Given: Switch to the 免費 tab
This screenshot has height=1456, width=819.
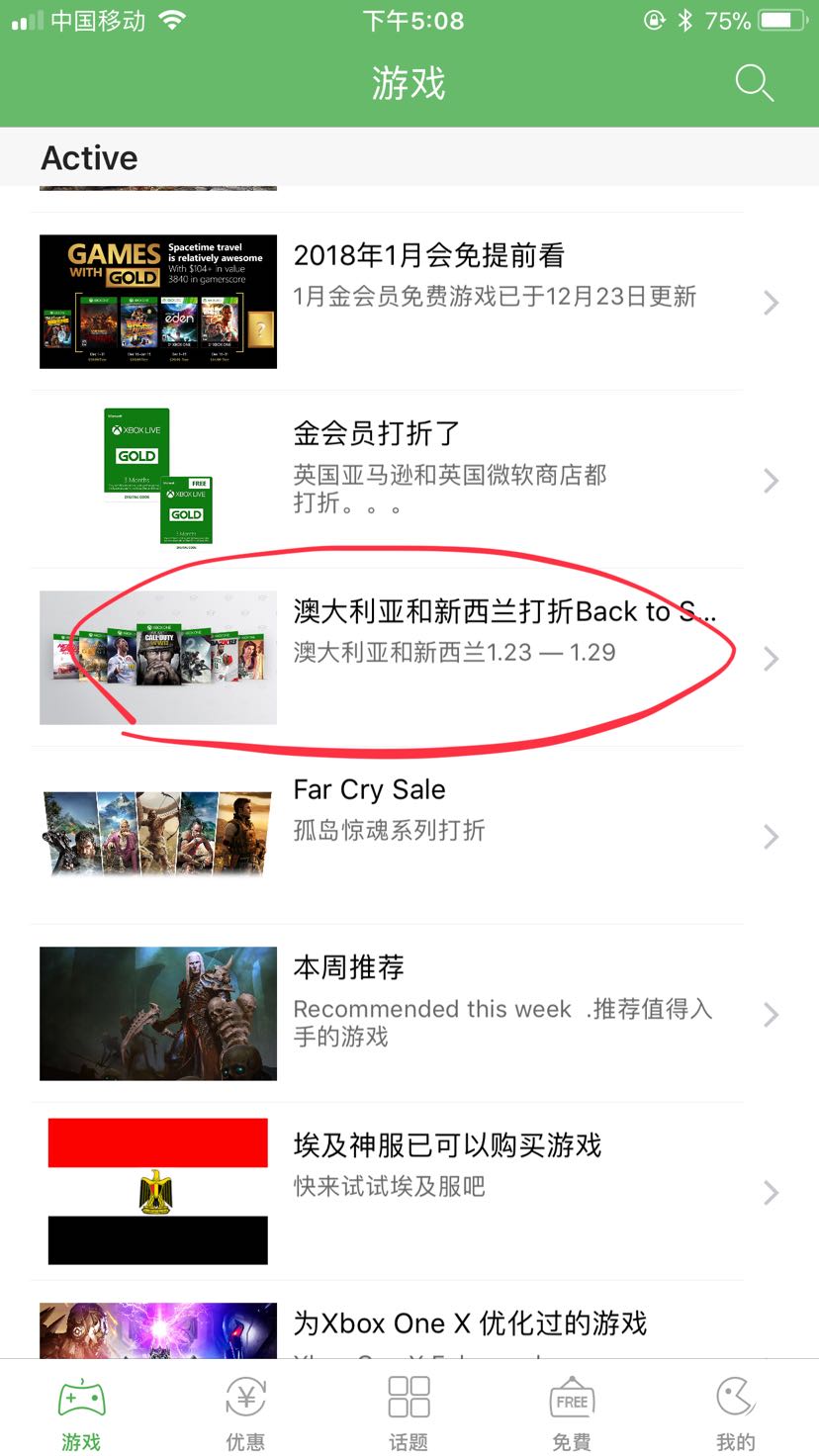Looking at the screenshot, I should click(x=572, y=1413).
